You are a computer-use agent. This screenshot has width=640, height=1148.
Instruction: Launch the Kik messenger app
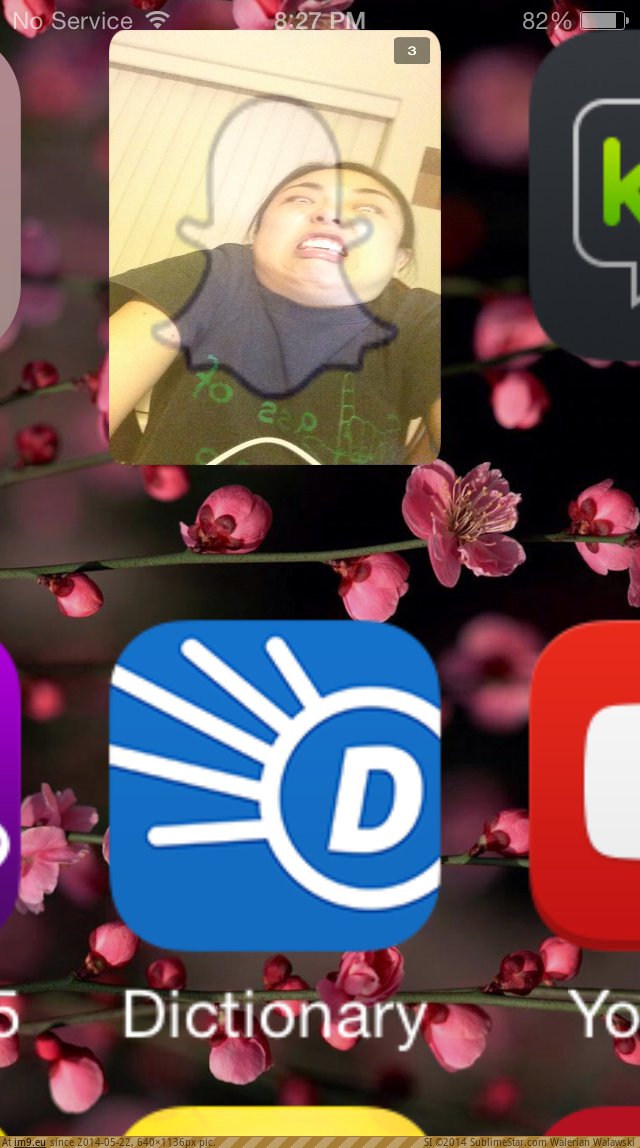coord(584,195)
